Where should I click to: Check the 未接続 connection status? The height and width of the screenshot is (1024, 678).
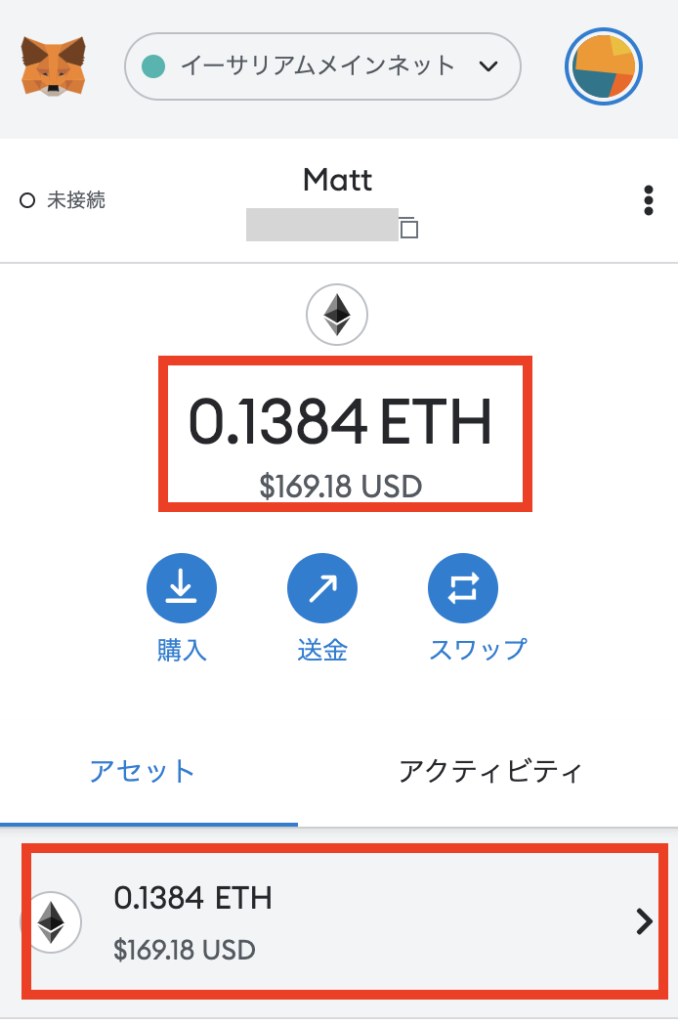pyautogui.click(x=62, y=200)
